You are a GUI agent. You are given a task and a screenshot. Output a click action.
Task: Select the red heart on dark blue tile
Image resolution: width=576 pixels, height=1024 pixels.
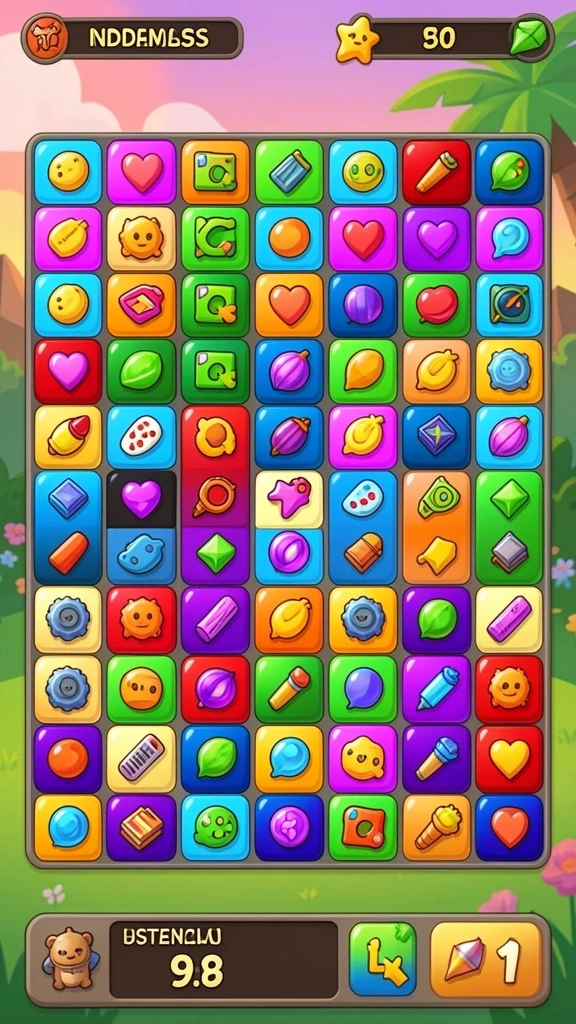click(x=509, y=827)
